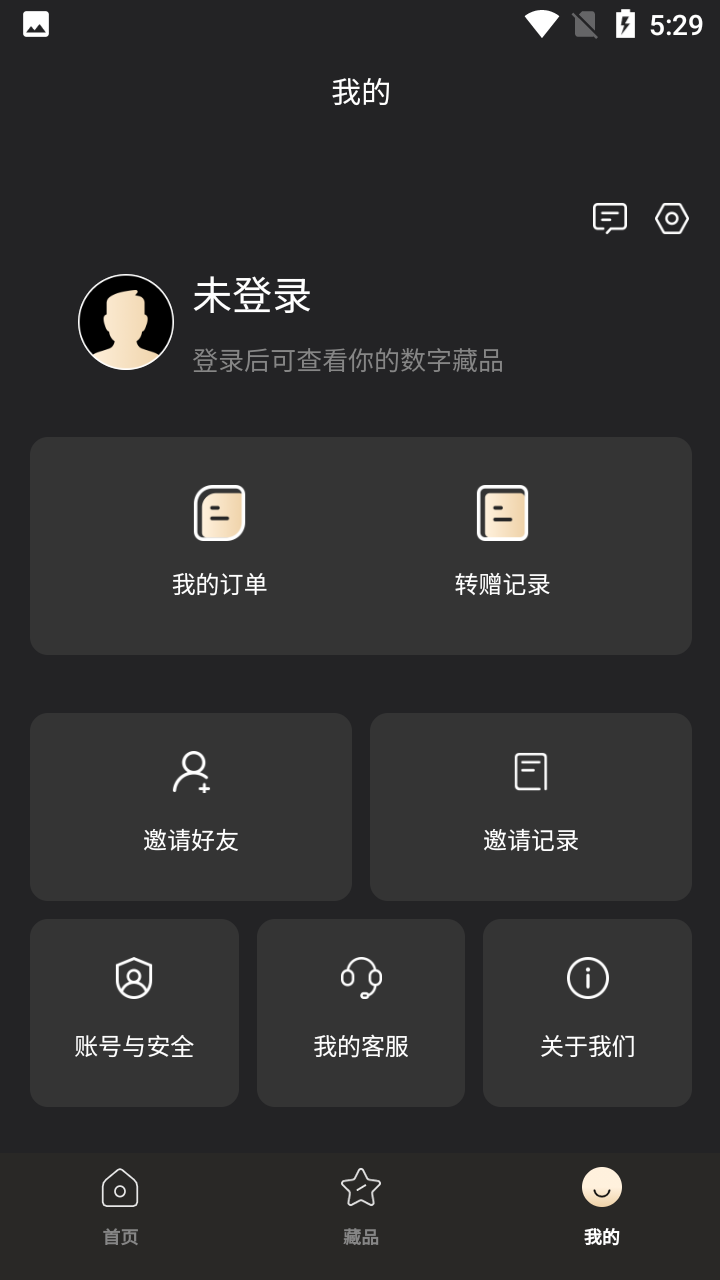Tap 未登录 to log in
This screenshot has height=1280, width=720.
[x=252, y=298]
